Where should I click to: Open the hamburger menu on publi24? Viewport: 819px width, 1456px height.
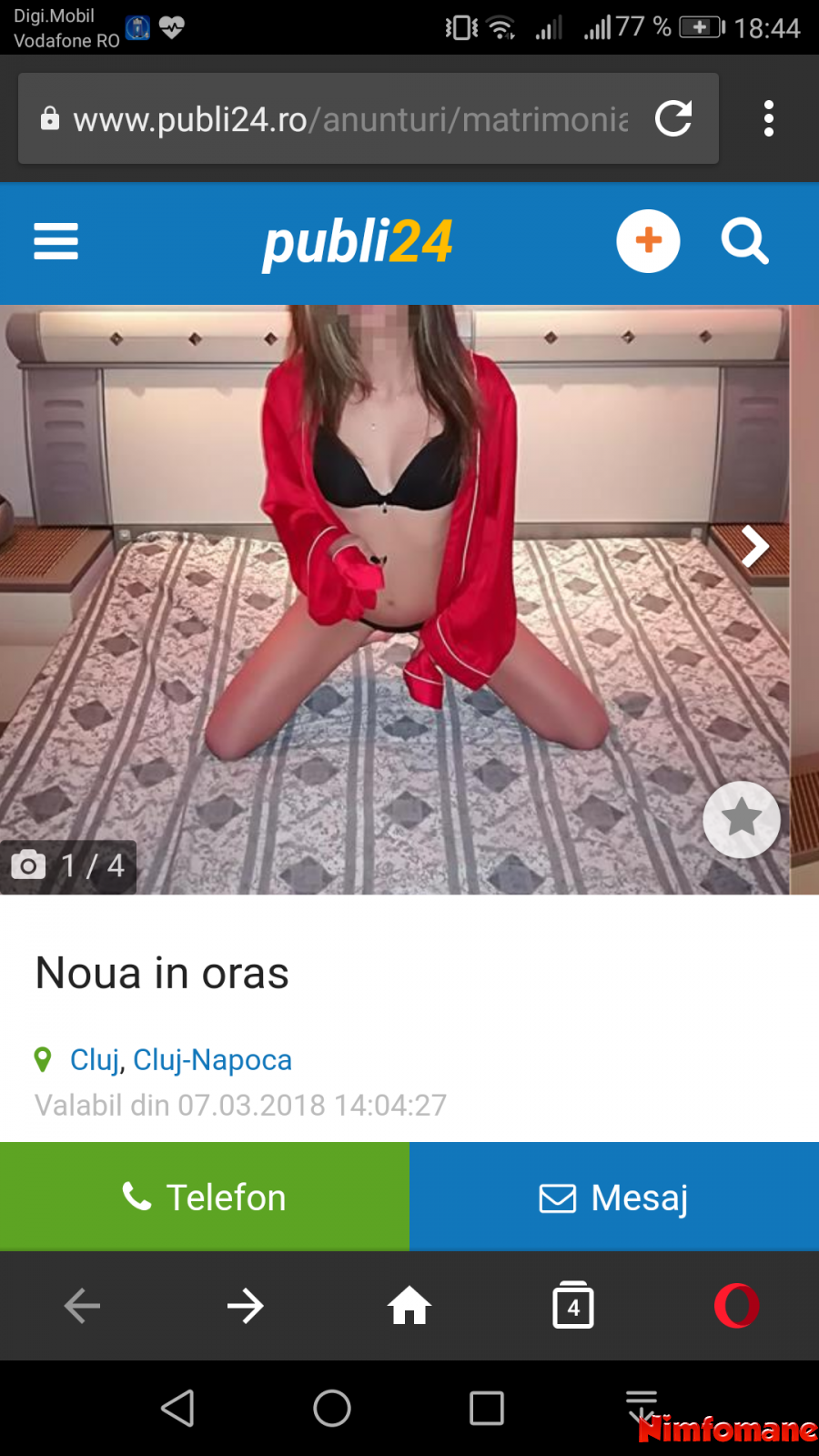(x=56, y=241)
